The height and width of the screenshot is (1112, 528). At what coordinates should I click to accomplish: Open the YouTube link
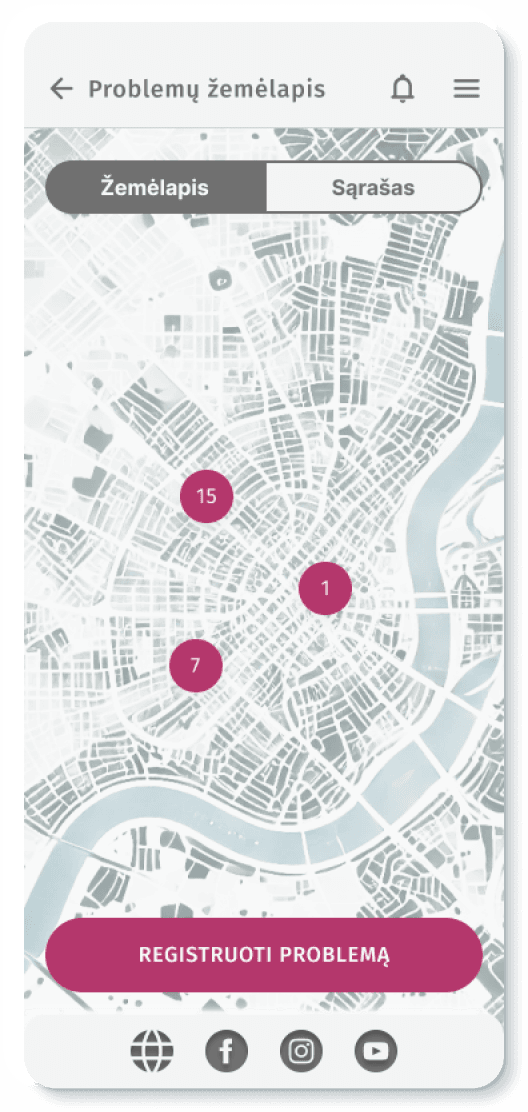point(376,1051)
